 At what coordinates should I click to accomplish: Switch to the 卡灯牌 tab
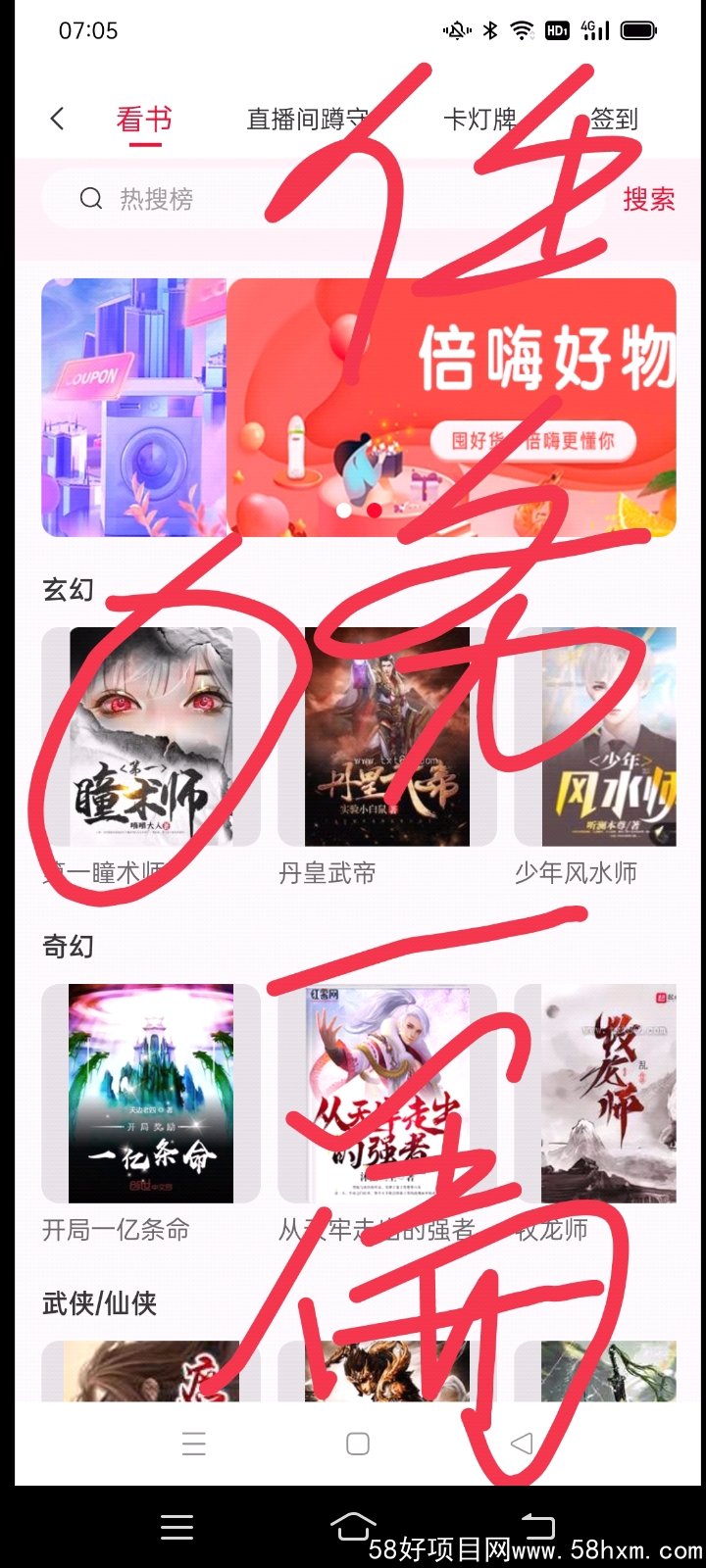point(479,120)
